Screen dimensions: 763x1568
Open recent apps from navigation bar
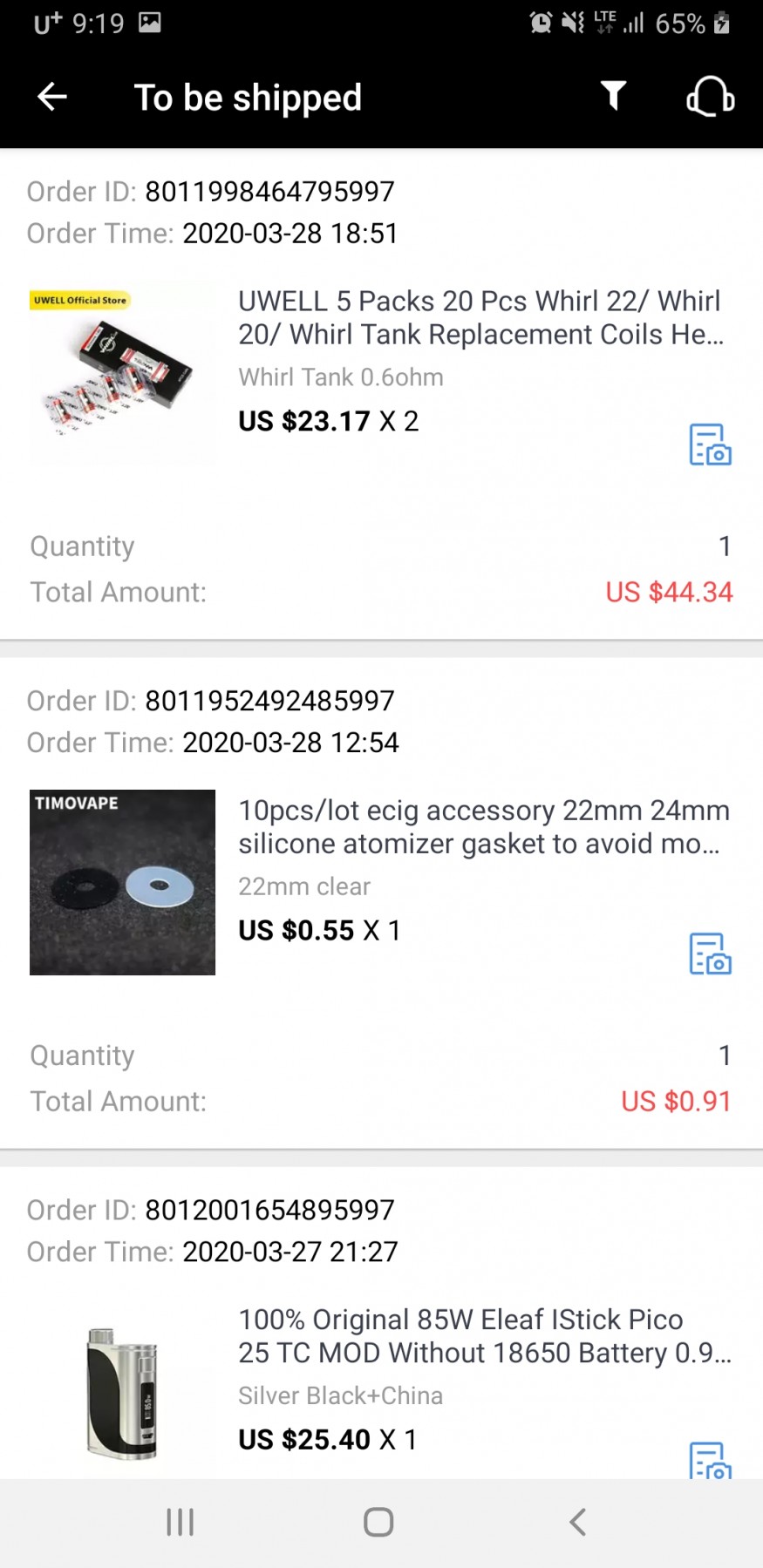[x=180, y=1523]
